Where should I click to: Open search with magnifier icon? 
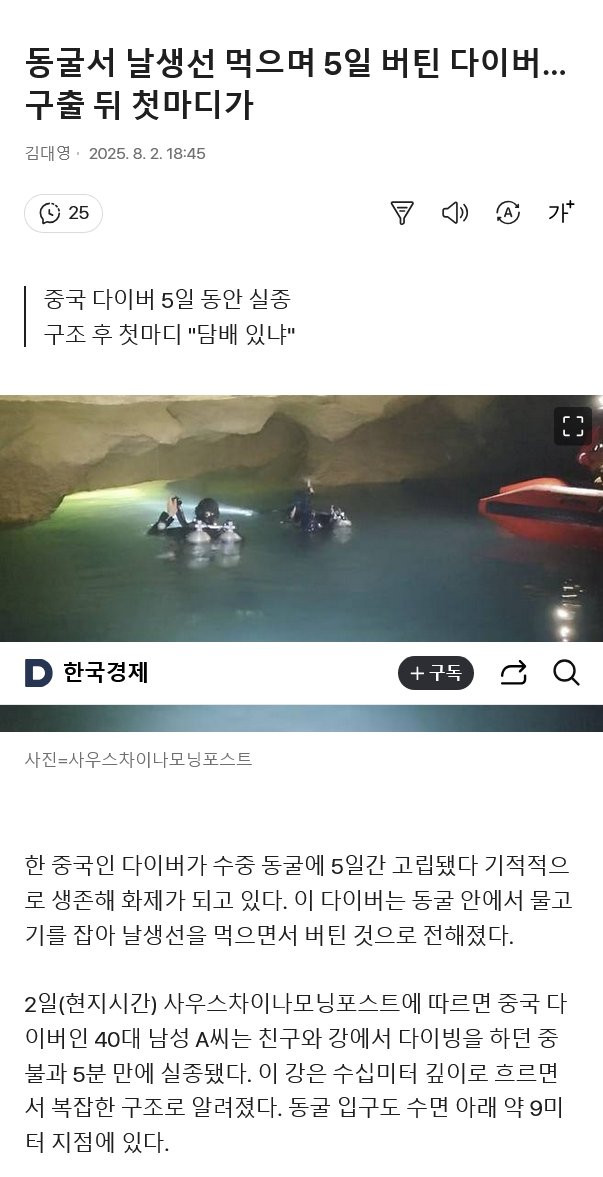pyautogui.click(x=566, y=673)
